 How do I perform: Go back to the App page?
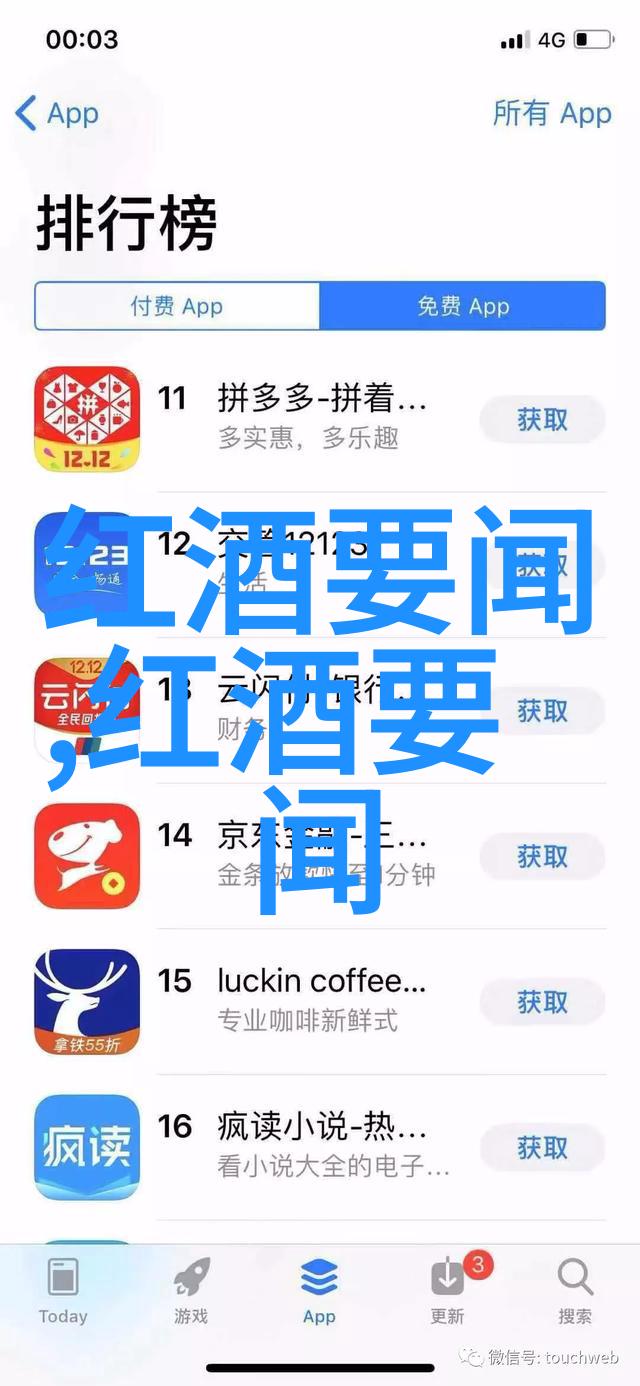coord(57,113)
